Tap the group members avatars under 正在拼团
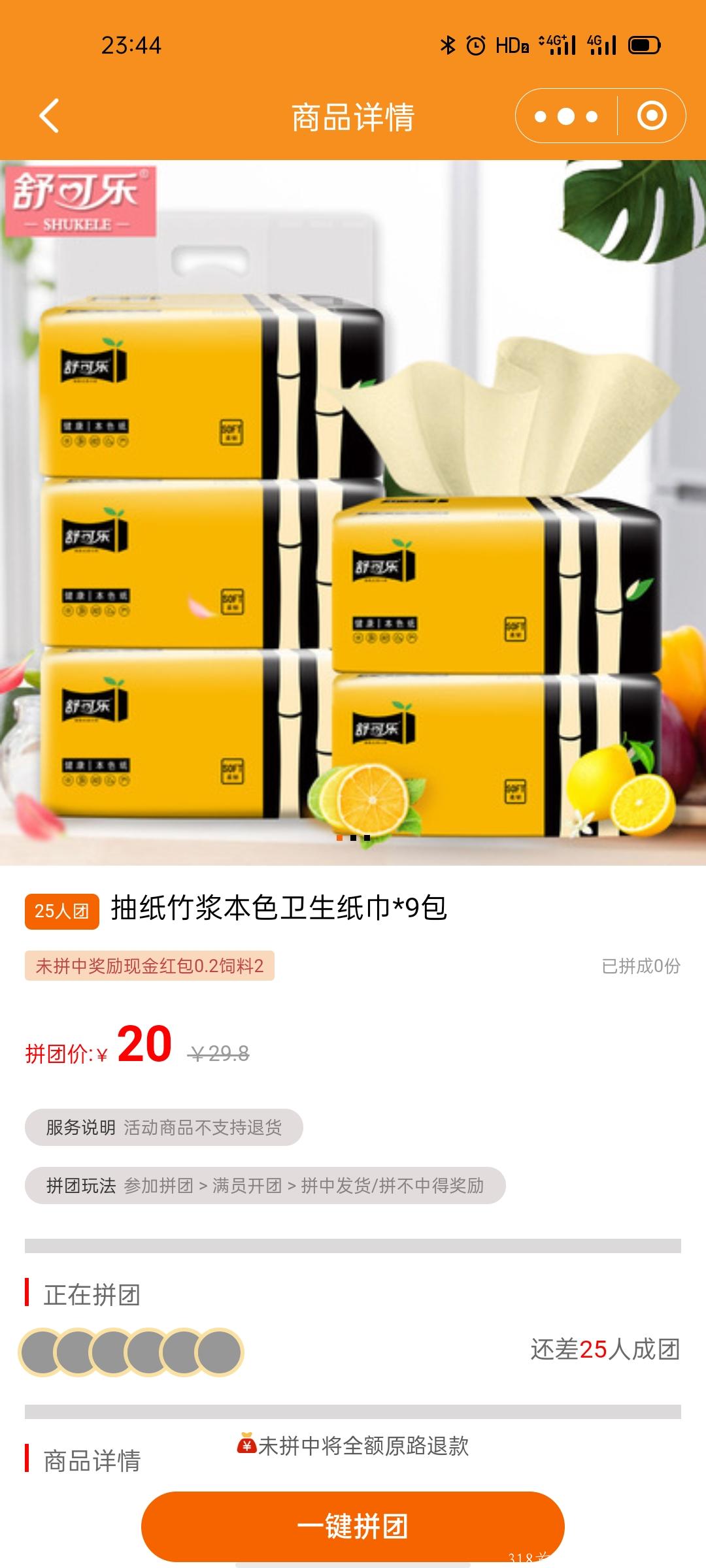706x1568 pixels. coord(132,1352)
